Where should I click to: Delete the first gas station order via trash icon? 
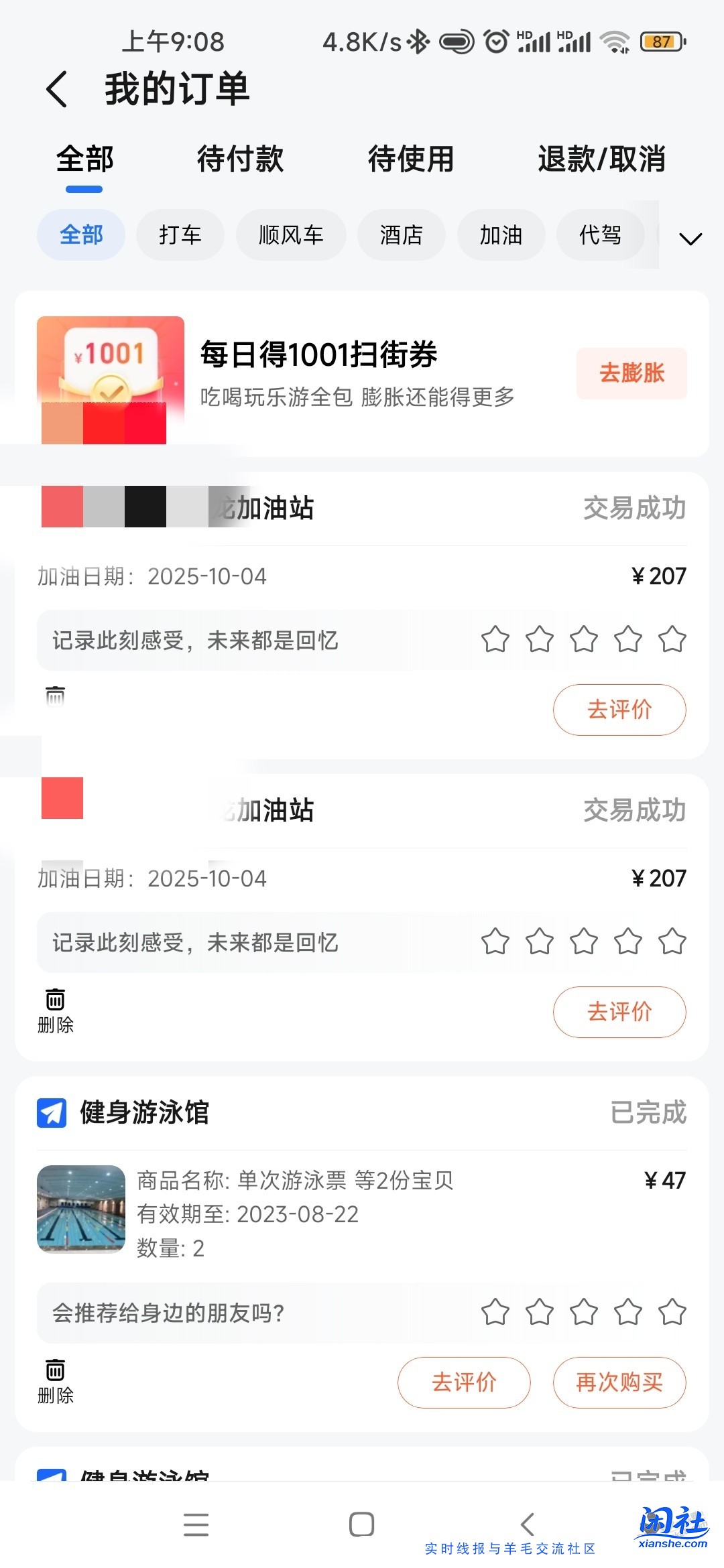tap(55, 698)
